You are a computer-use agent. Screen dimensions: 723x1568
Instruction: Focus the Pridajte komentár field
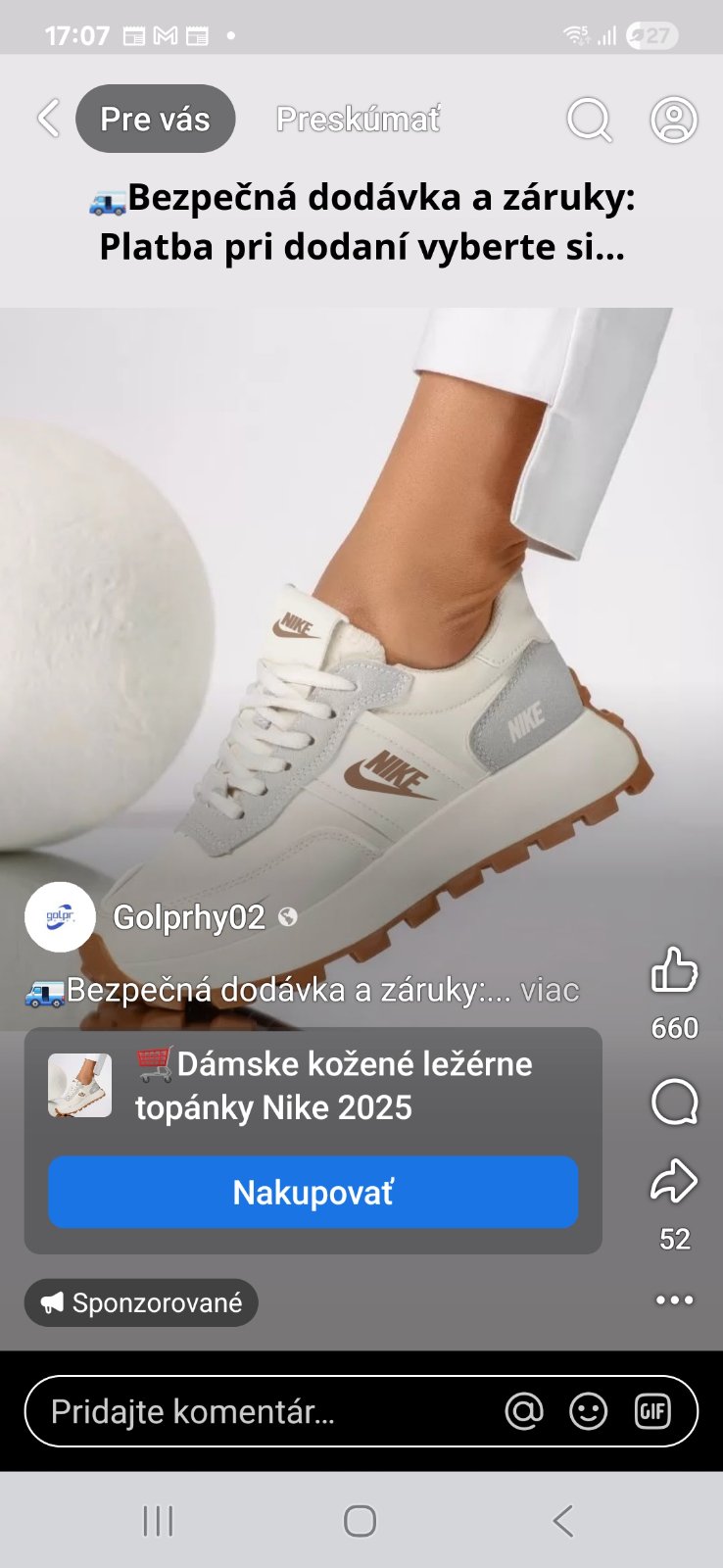[x=255, y=1411]
